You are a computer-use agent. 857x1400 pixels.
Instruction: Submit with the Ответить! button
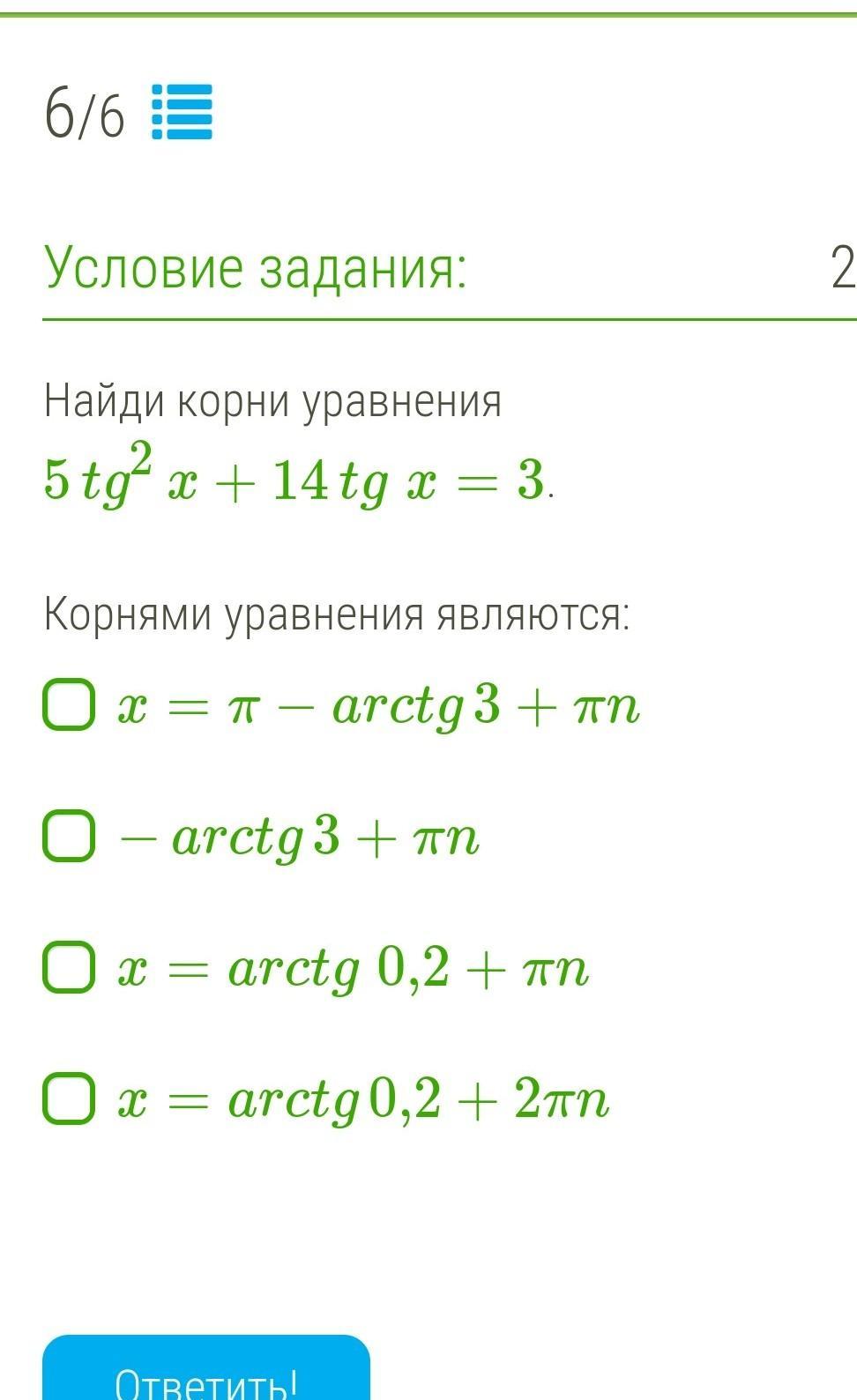tap(206, 1368)
